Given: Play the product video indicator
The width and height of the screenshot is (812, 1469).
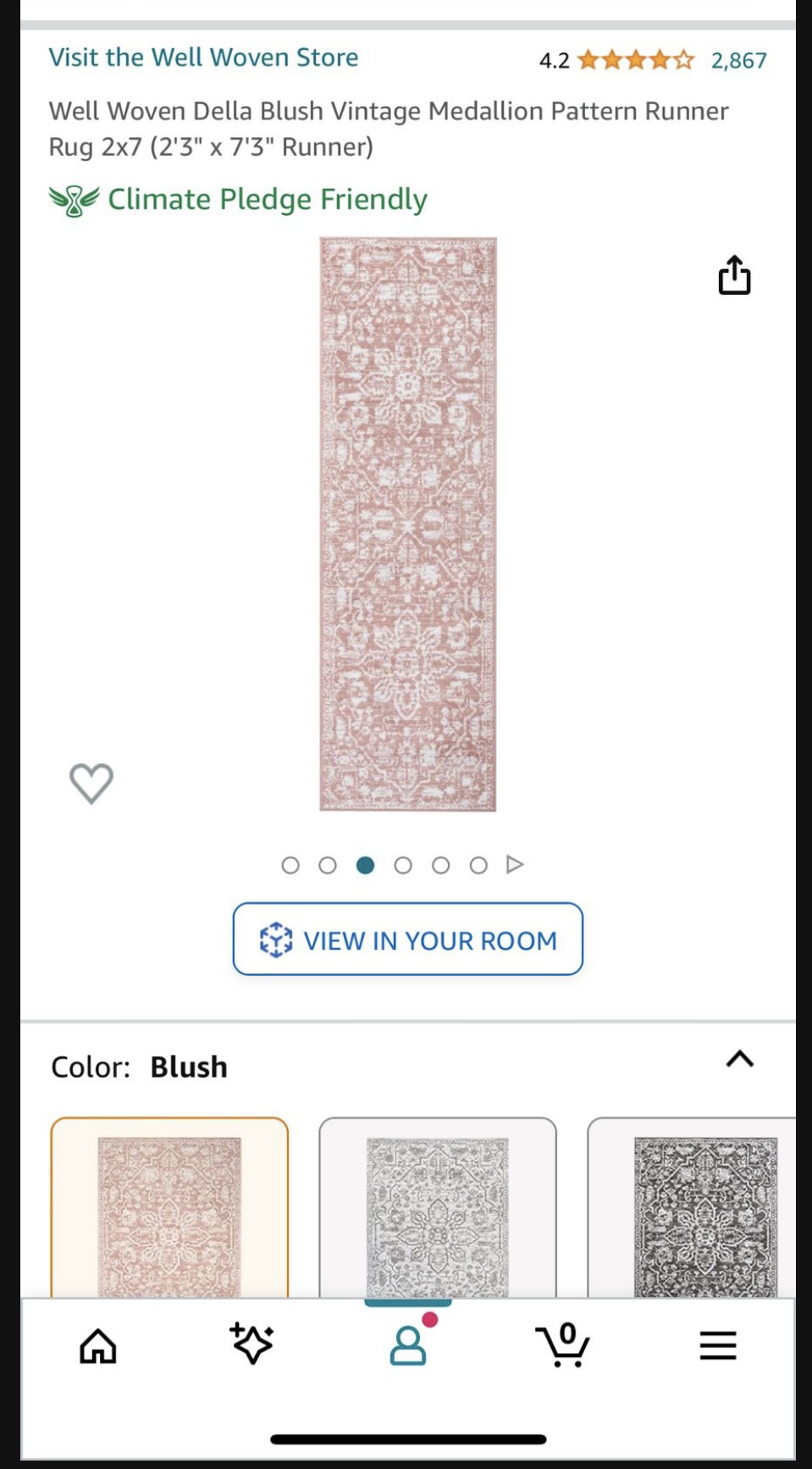Looking at the screenshot, I should click(x=515, y=864).
